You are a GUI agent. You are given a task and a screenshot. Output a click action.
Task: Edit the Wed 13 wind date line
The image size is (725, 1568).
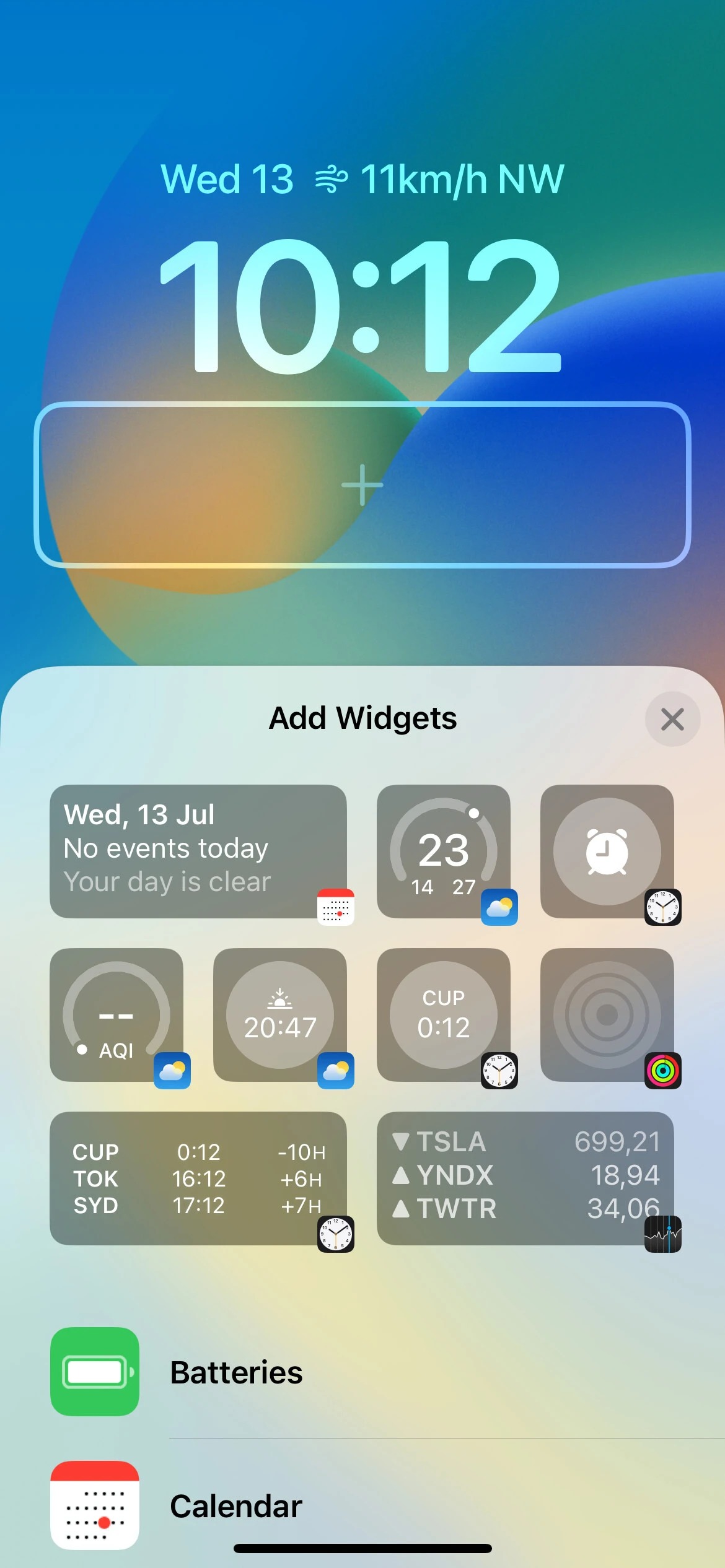[x=362, y=180]
